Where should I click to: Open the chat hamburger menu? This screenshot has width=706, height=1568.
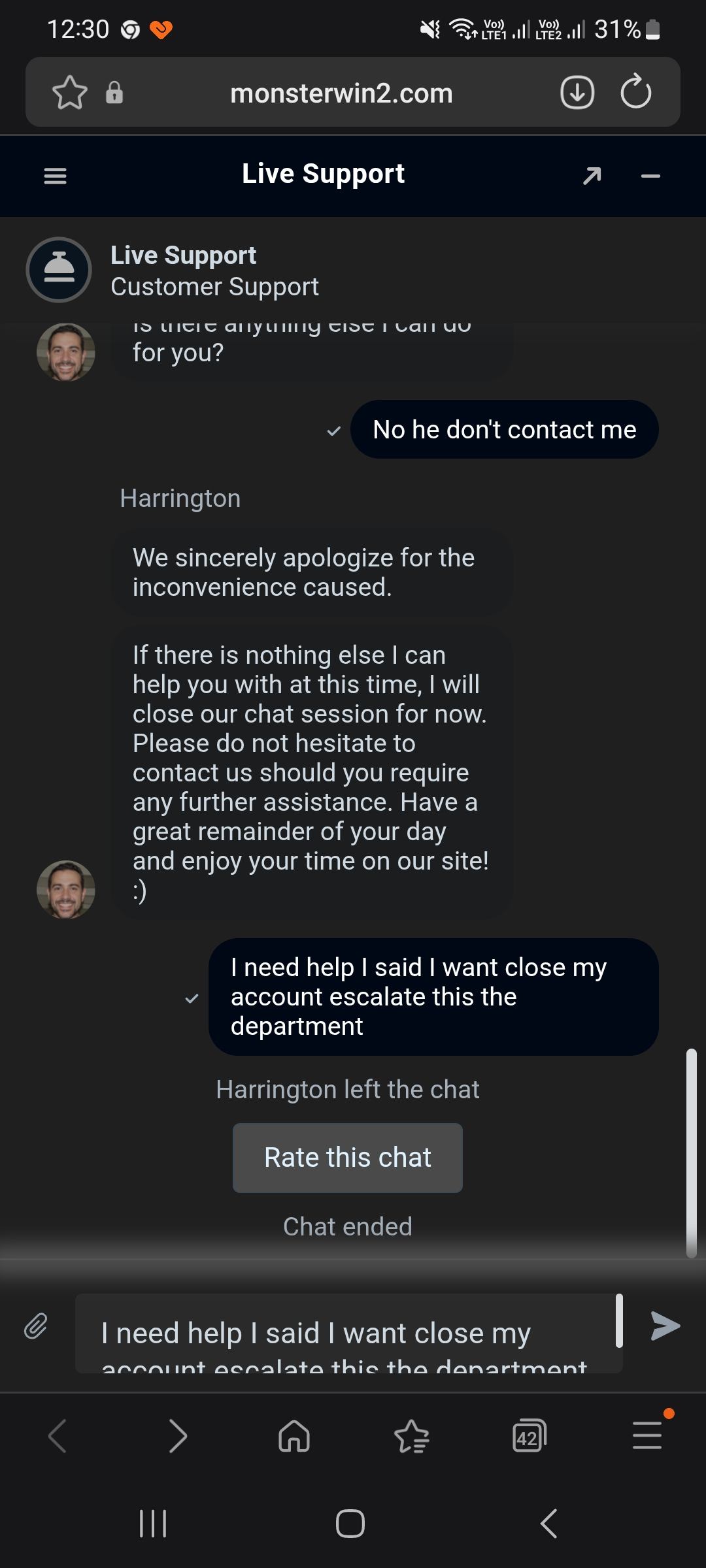point(55,176)
